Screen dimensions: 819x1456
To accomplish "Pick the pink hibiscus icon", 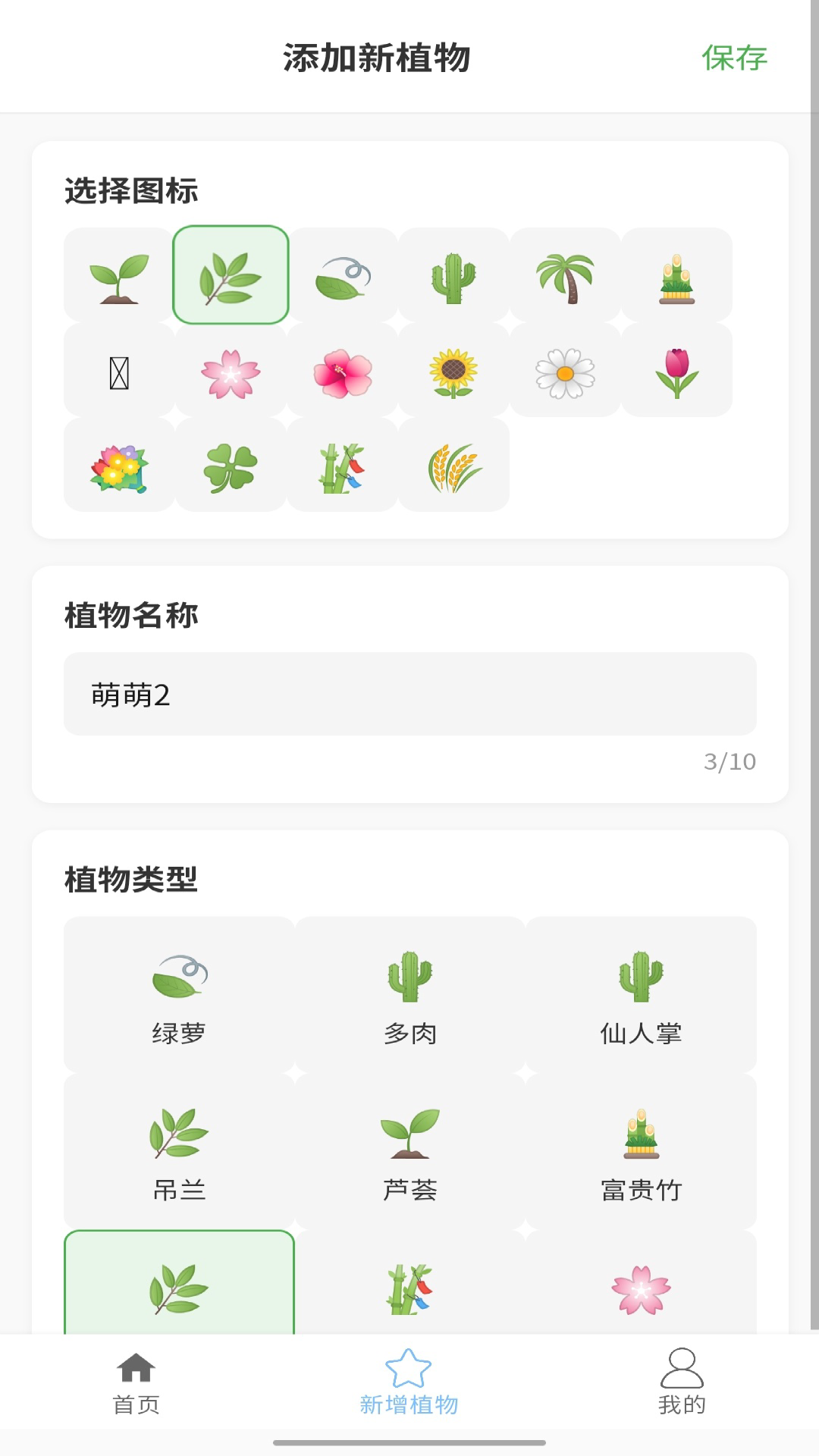I will [x=340, y=372].
